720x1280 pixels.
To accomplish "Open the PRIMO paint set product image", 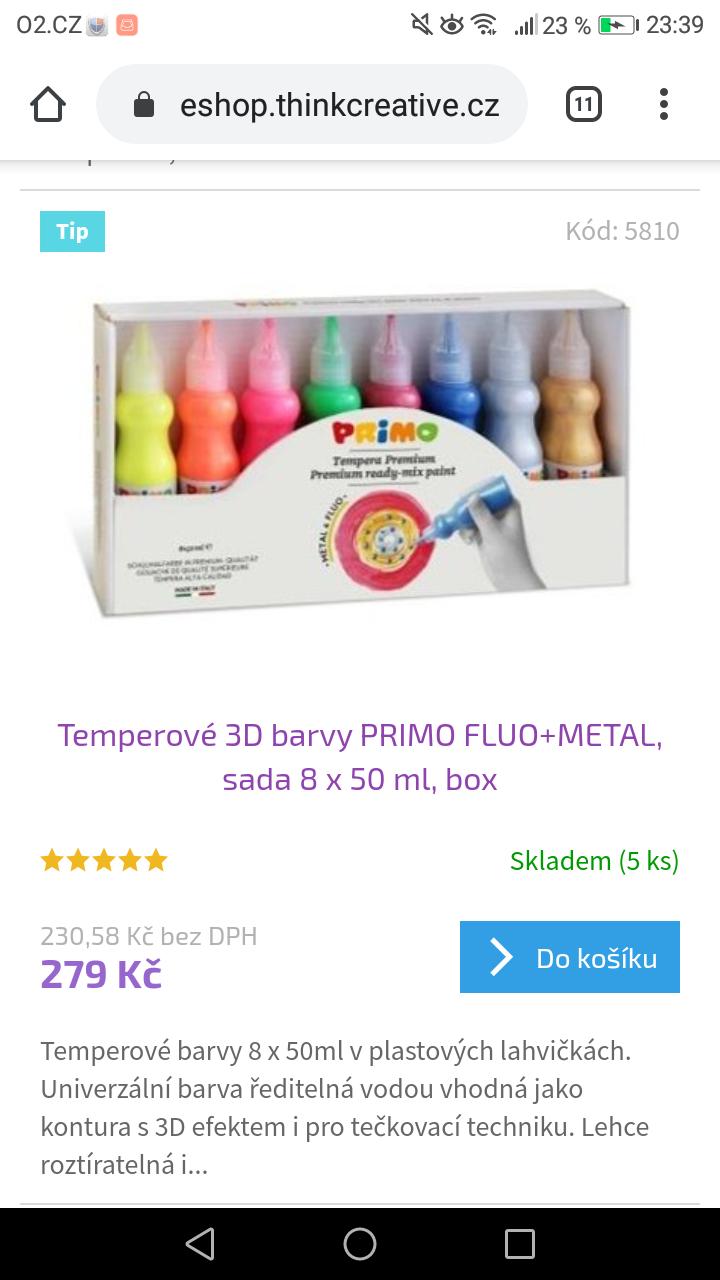I will (x=360, y=455).
